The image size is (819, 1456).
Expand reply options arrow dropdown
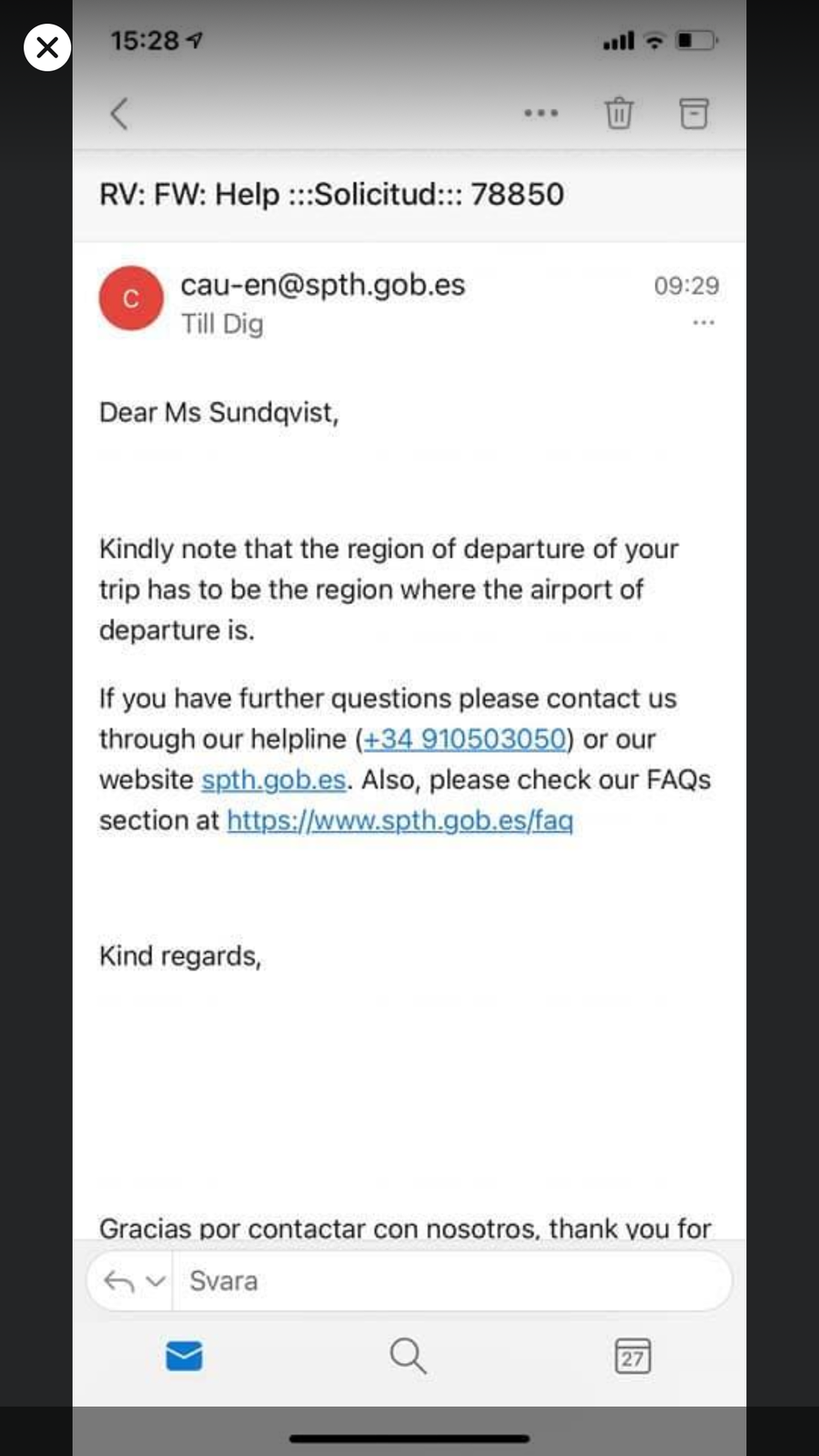click(x=156, y=1281)
